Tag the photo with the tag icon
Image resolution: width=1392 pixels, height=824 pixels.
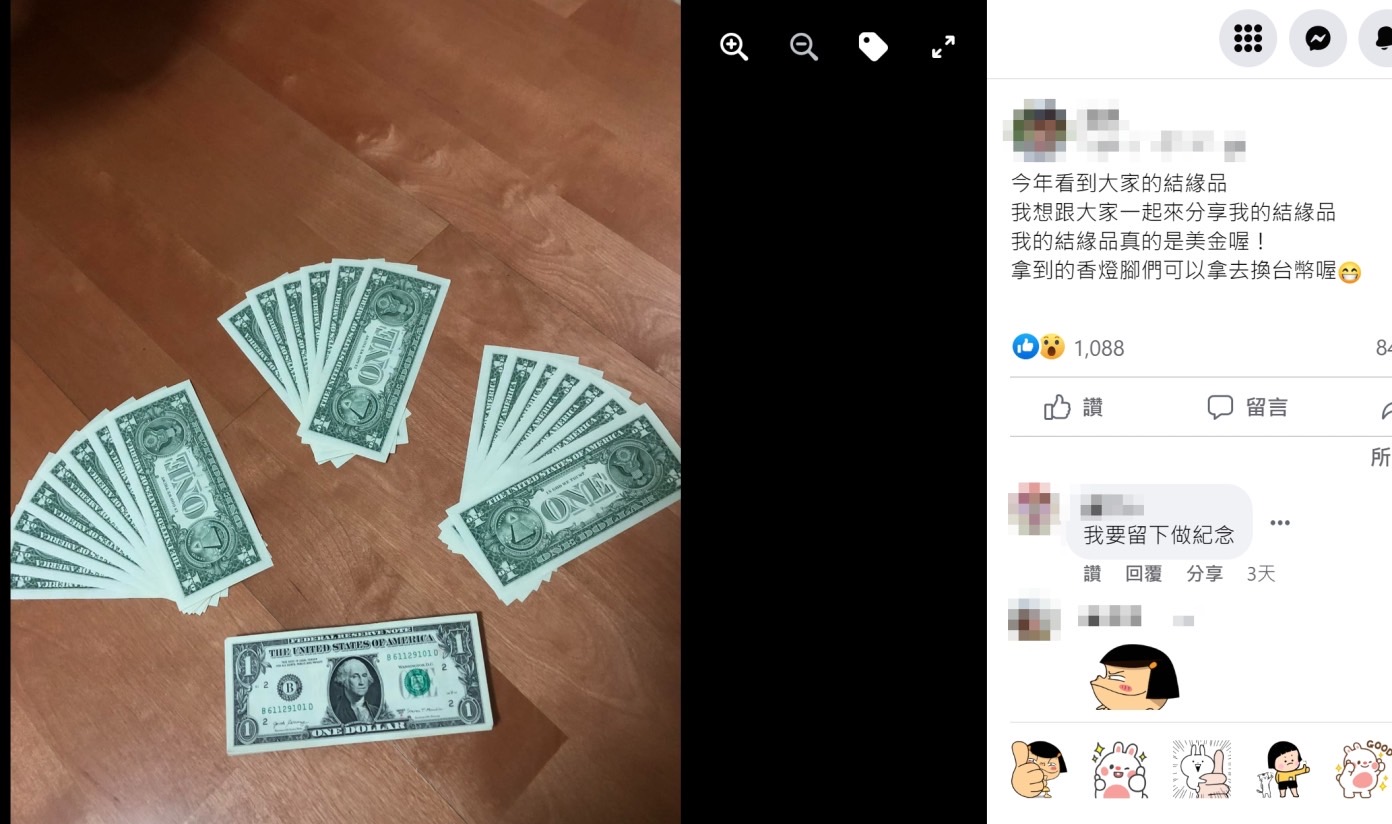point(873,47)
